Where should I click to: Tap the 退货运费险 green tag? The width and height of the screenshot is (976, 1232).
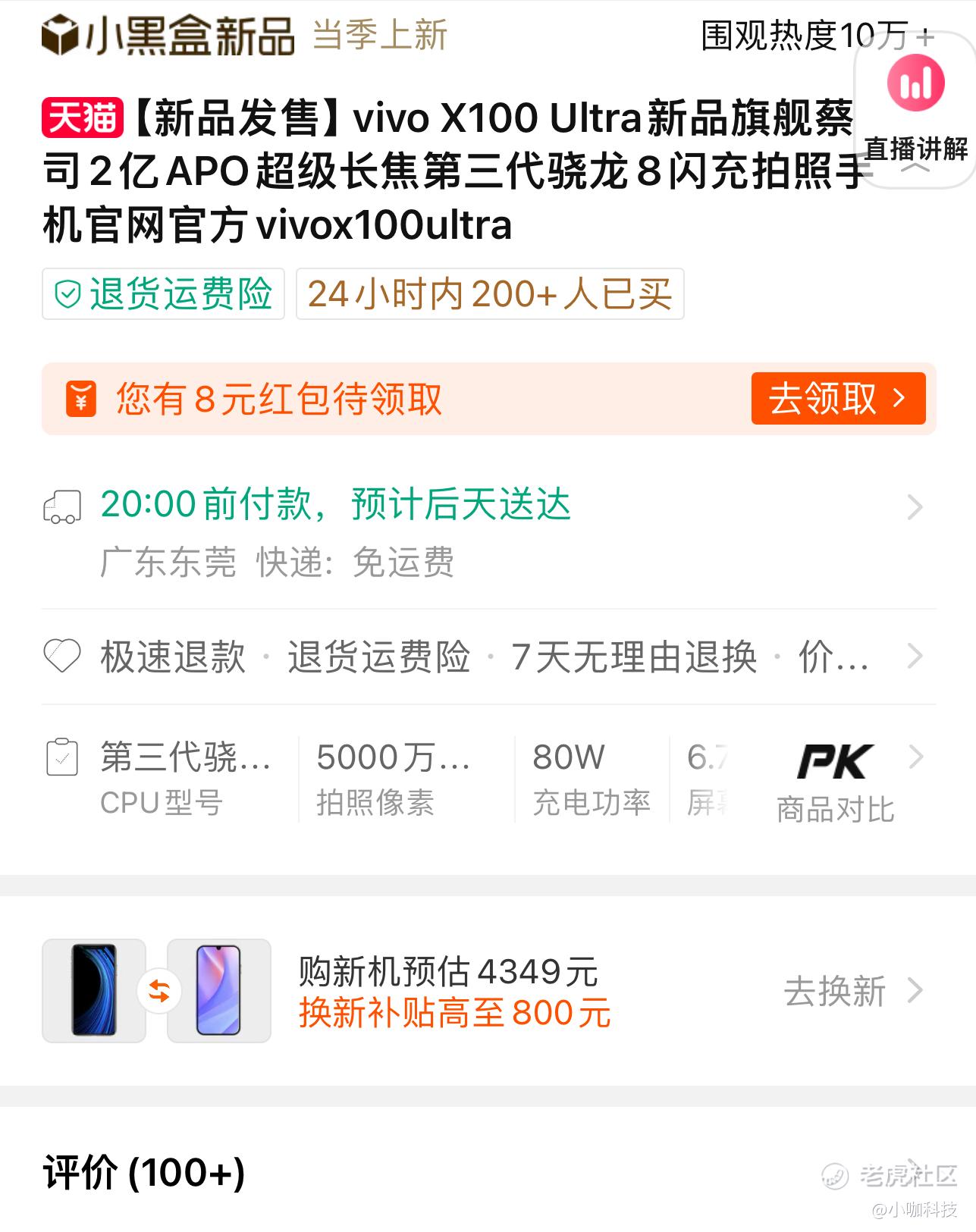pos(163,293)
